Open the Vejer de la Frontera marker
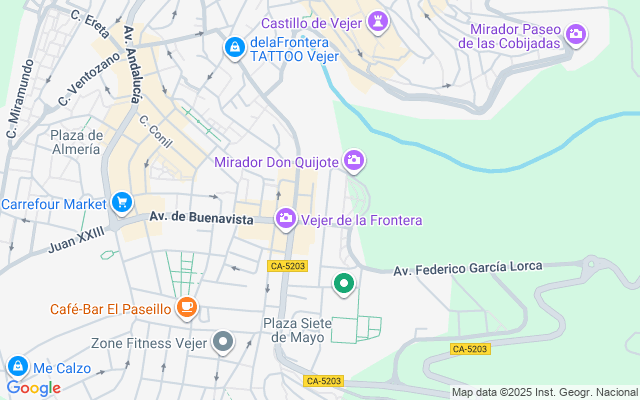640x400 pixels. pyautogui.click(x=286, y=218)
